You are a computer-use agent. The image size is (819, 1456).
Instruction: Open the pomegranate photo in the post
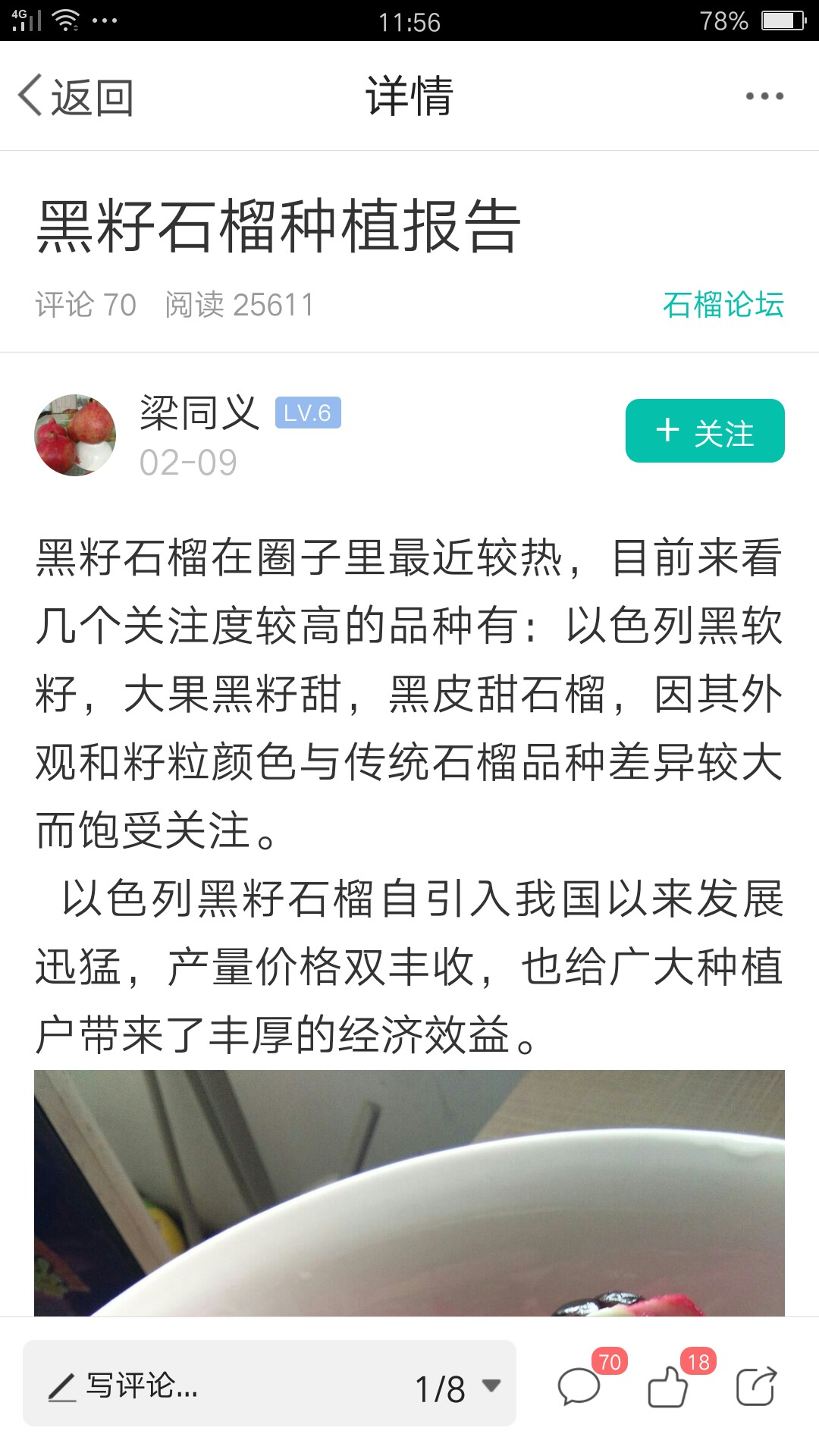[x=409, y=1193]
